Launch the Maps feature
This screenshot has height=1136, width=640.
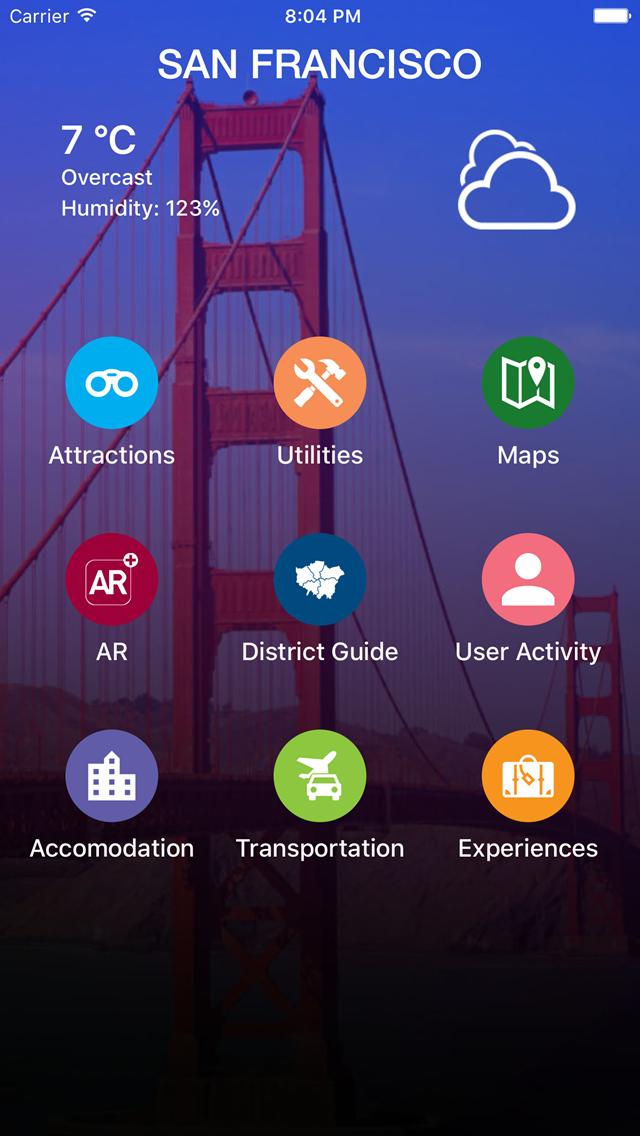coord(528,383)
